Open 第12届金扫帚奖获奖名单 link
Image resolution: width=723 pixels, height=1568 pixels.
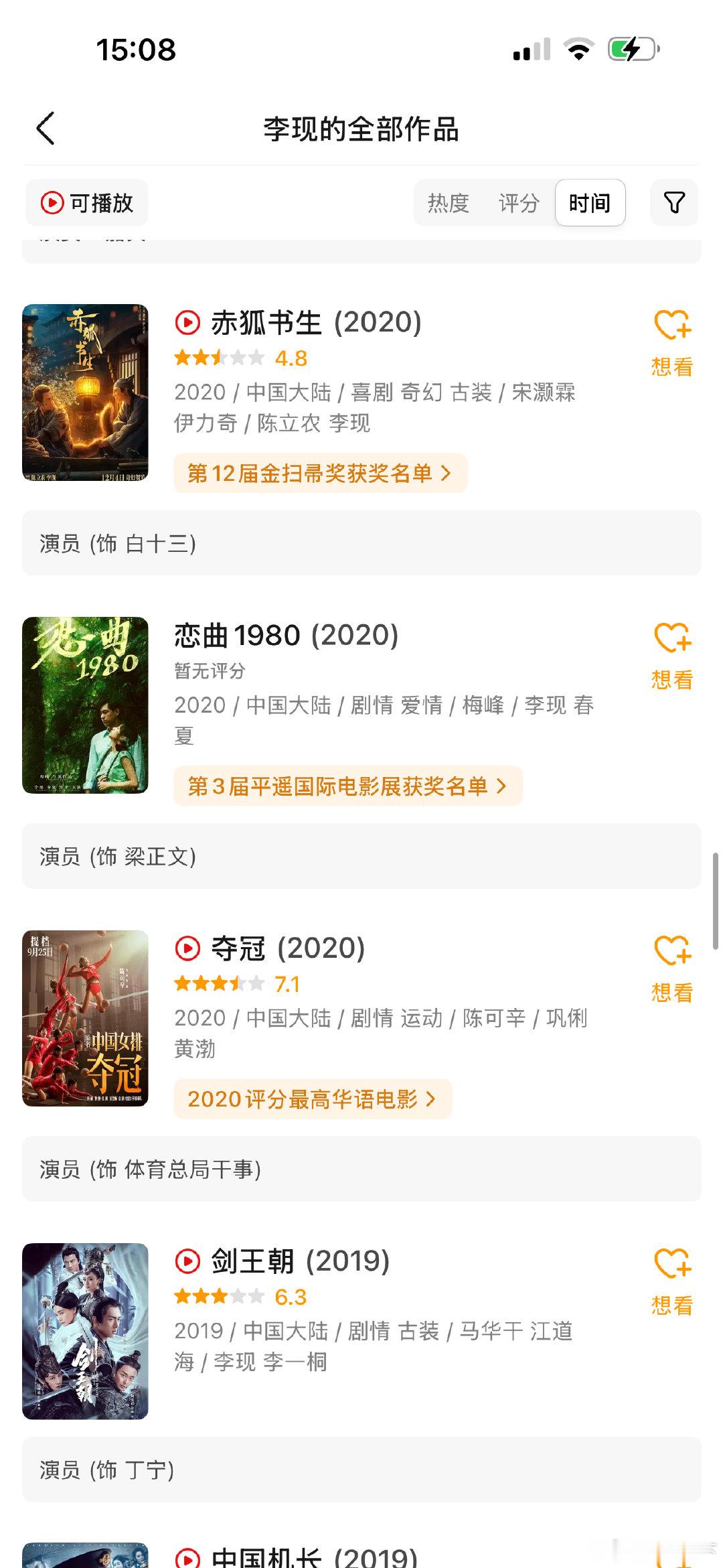pyautogui.click(x=320, y=474)
